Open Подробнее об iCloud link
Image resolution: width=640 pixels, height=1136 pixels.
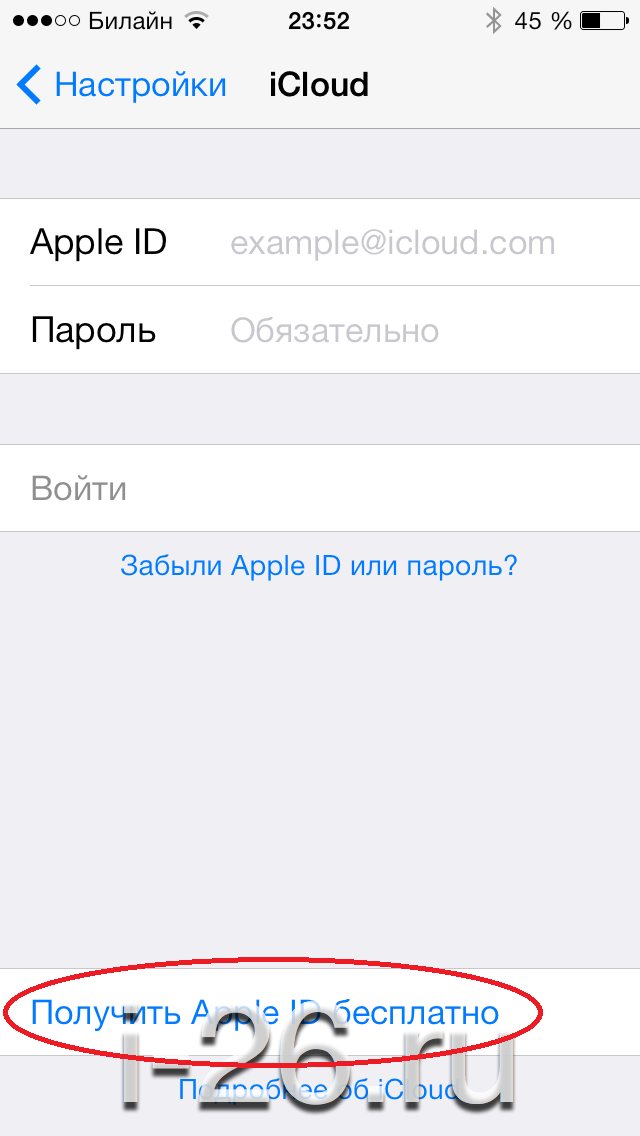[319, 1088]
